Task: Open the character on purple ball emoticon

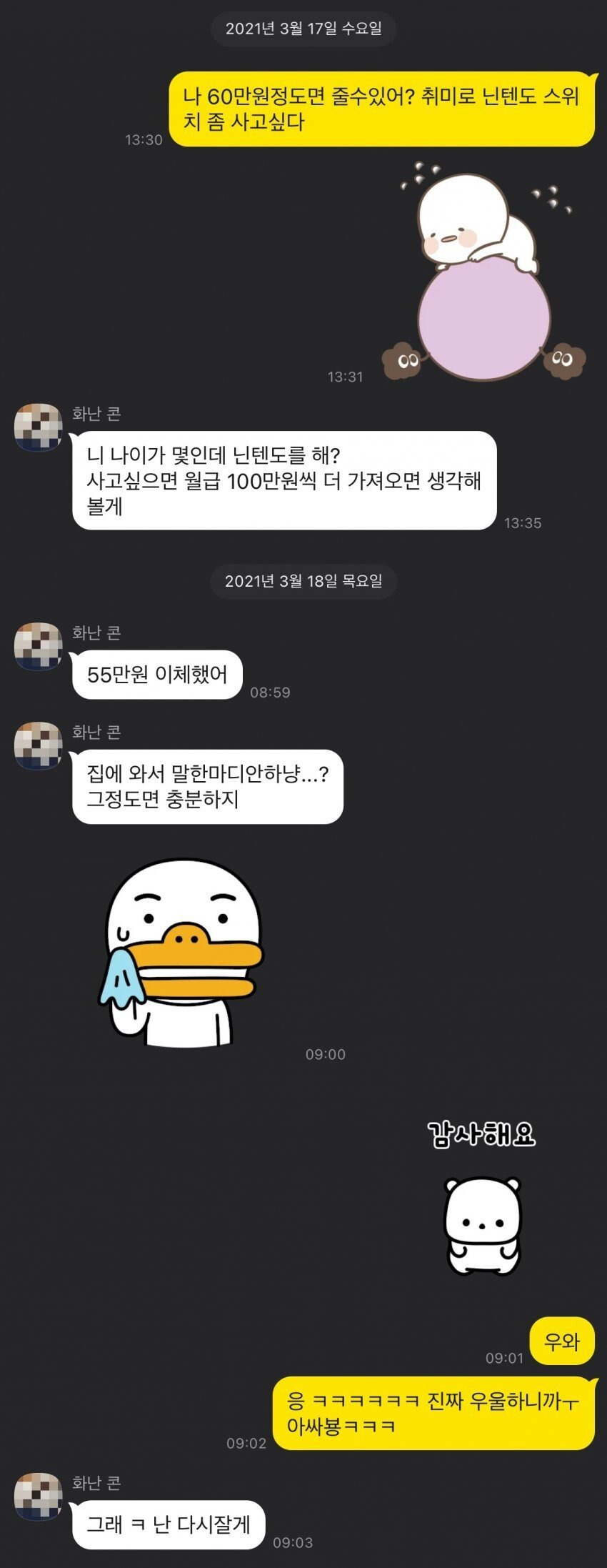Action: [486, 275]
